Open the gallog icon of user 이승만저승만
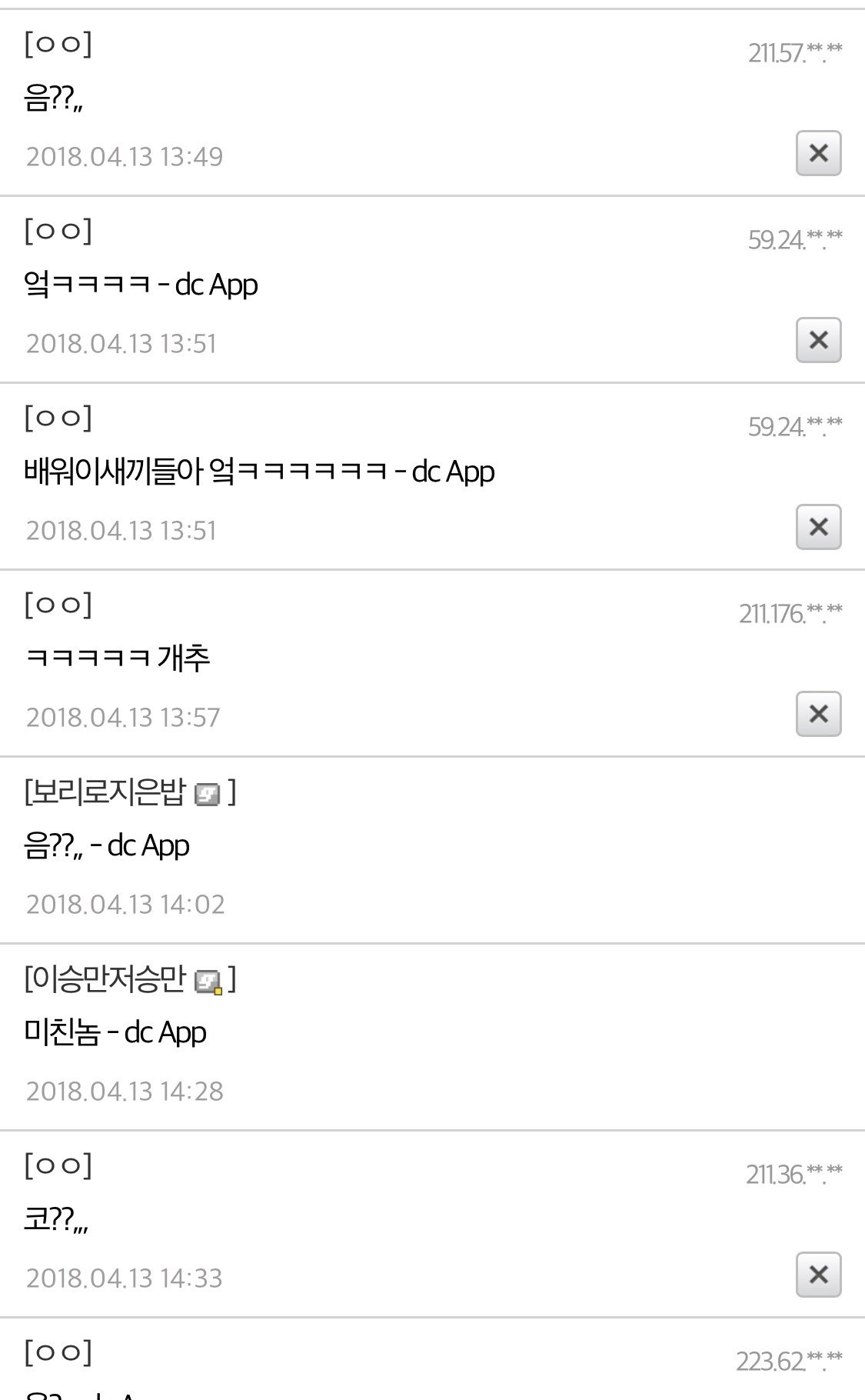Image resolution: width=865 pixels, height=1400 pixels. pyautogui.click(x=208, y=981)
